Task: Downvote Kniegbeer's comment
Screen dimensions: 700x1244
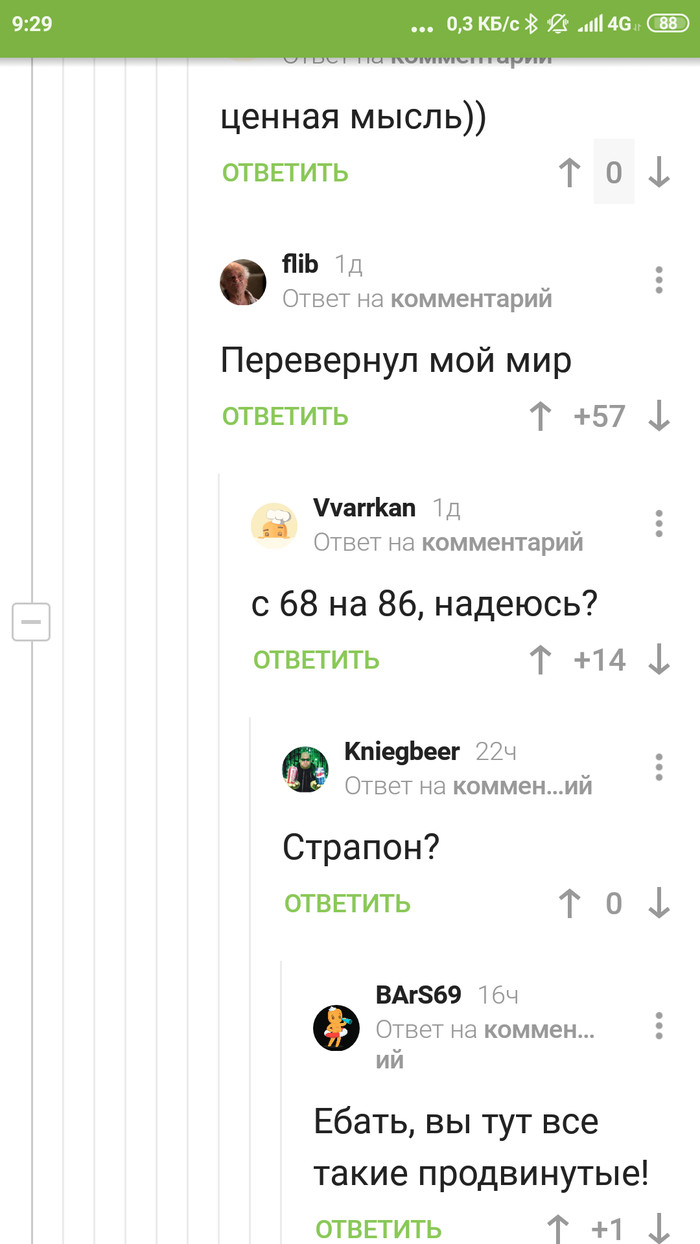Action: (659, 904)
